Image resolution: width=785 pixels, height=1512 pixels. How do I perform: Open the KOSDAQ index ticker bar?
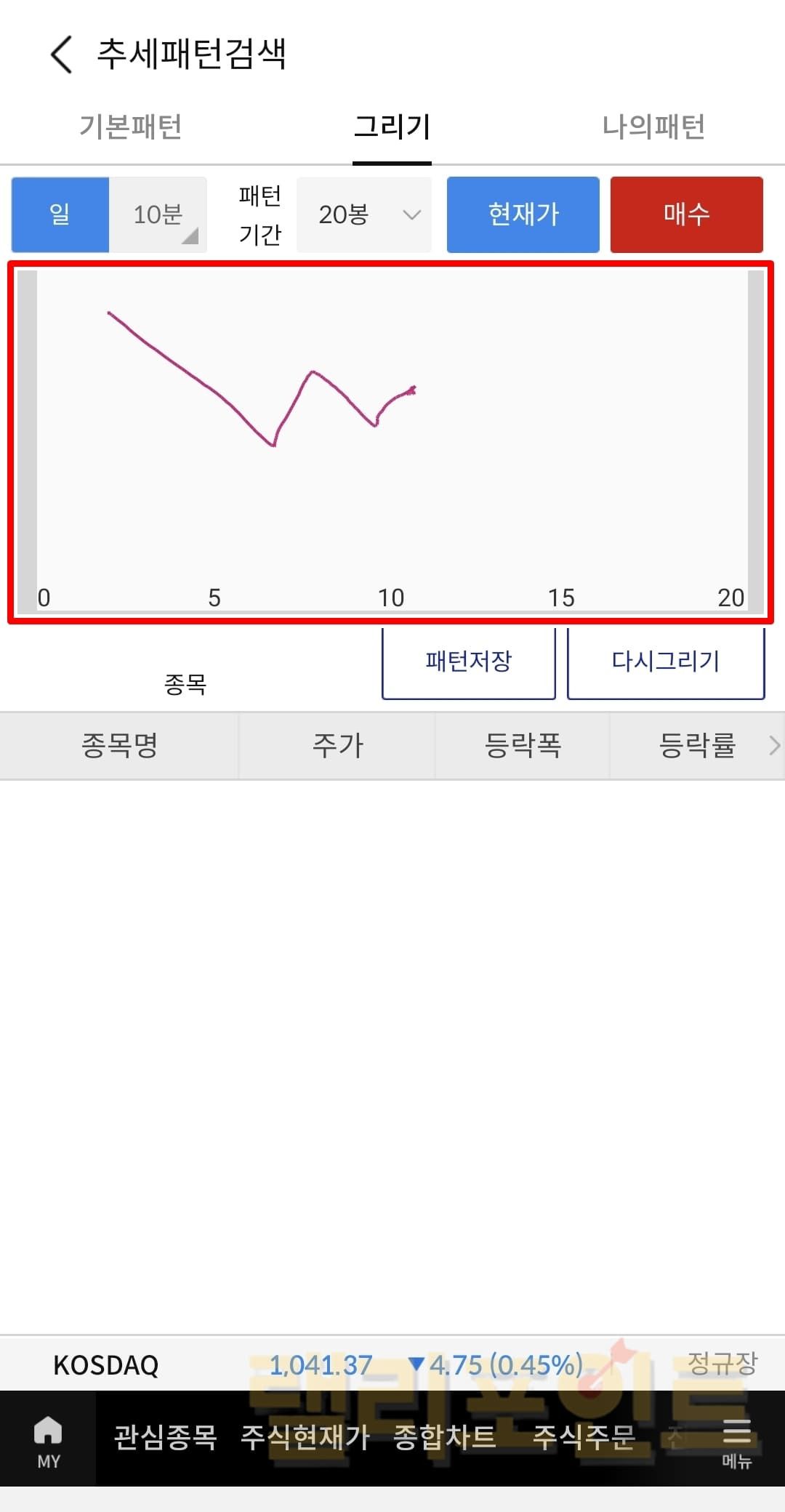(x=392, y=1364)
